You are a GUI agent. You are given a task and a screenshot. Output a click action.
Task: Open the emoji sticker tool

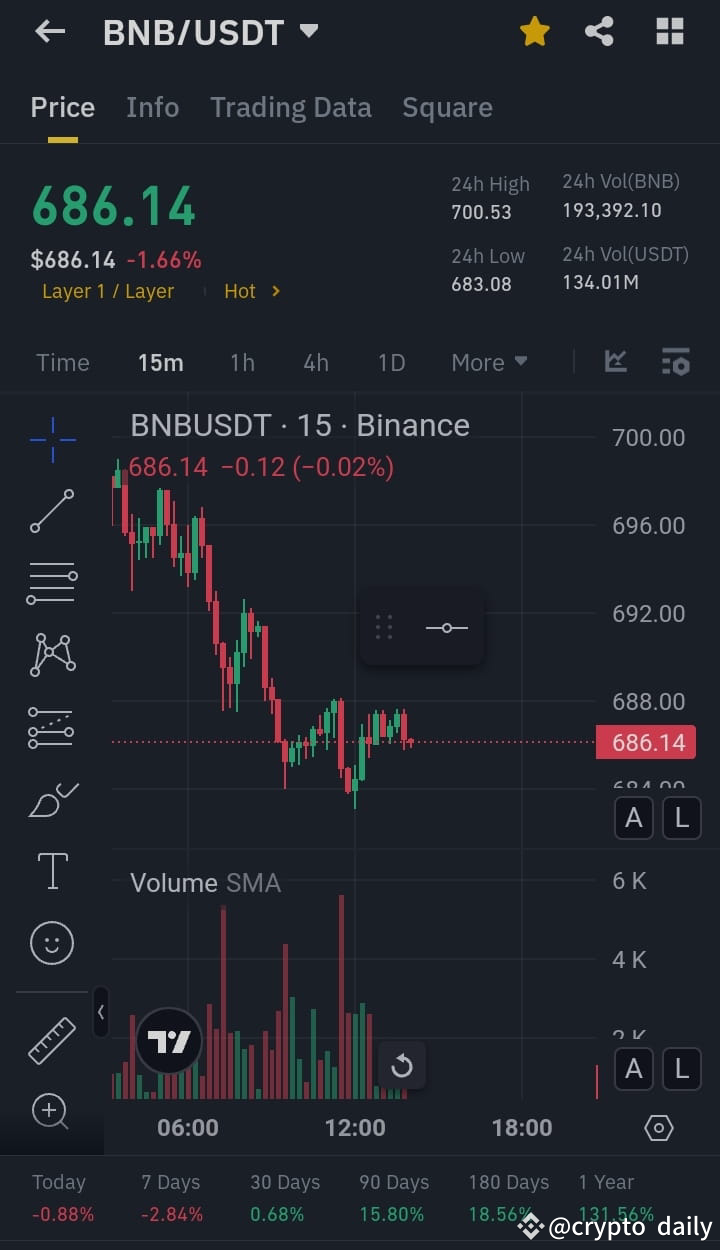point(52,942)
